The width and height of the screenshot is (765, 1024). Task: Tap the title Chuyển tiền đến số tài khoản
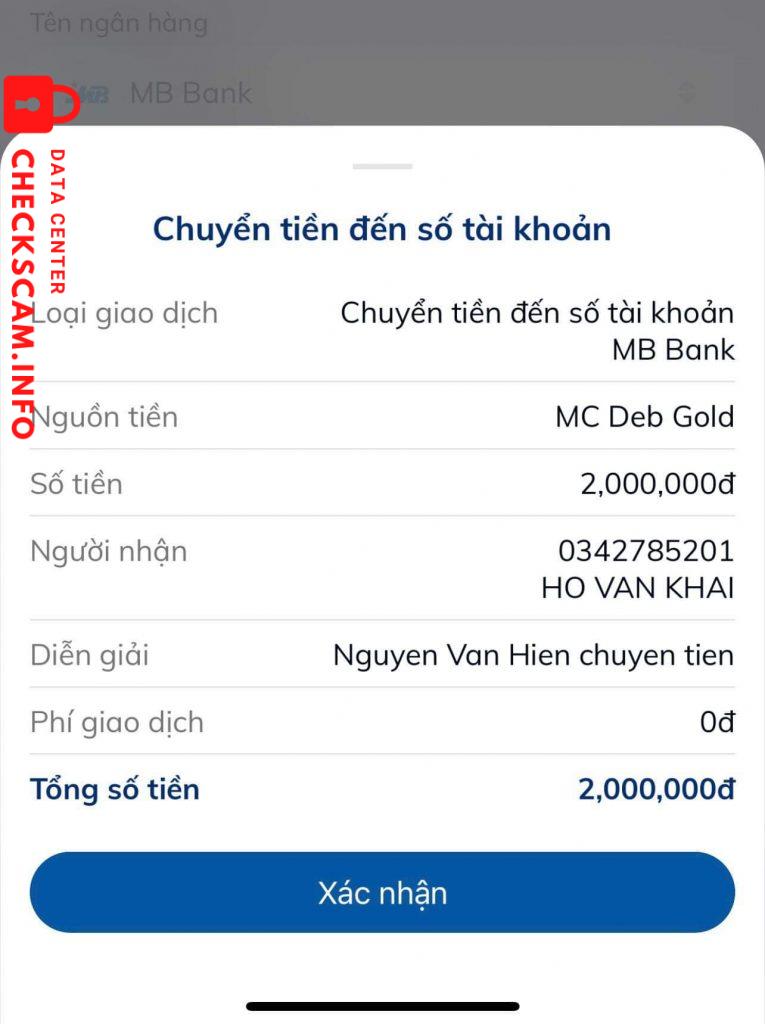click(382, 229)
